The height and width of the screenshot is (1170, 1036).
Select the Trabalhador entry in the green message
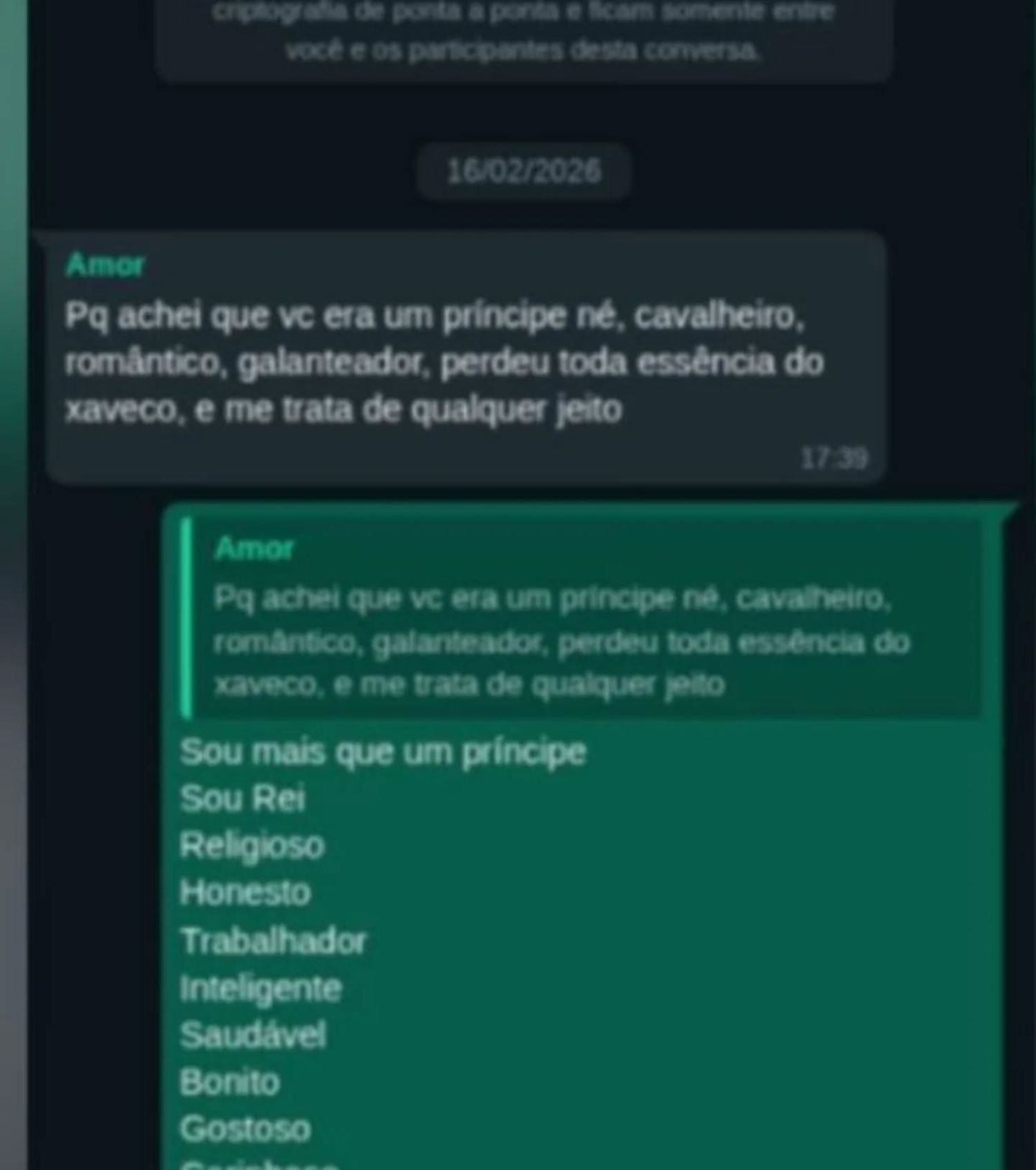274,939
